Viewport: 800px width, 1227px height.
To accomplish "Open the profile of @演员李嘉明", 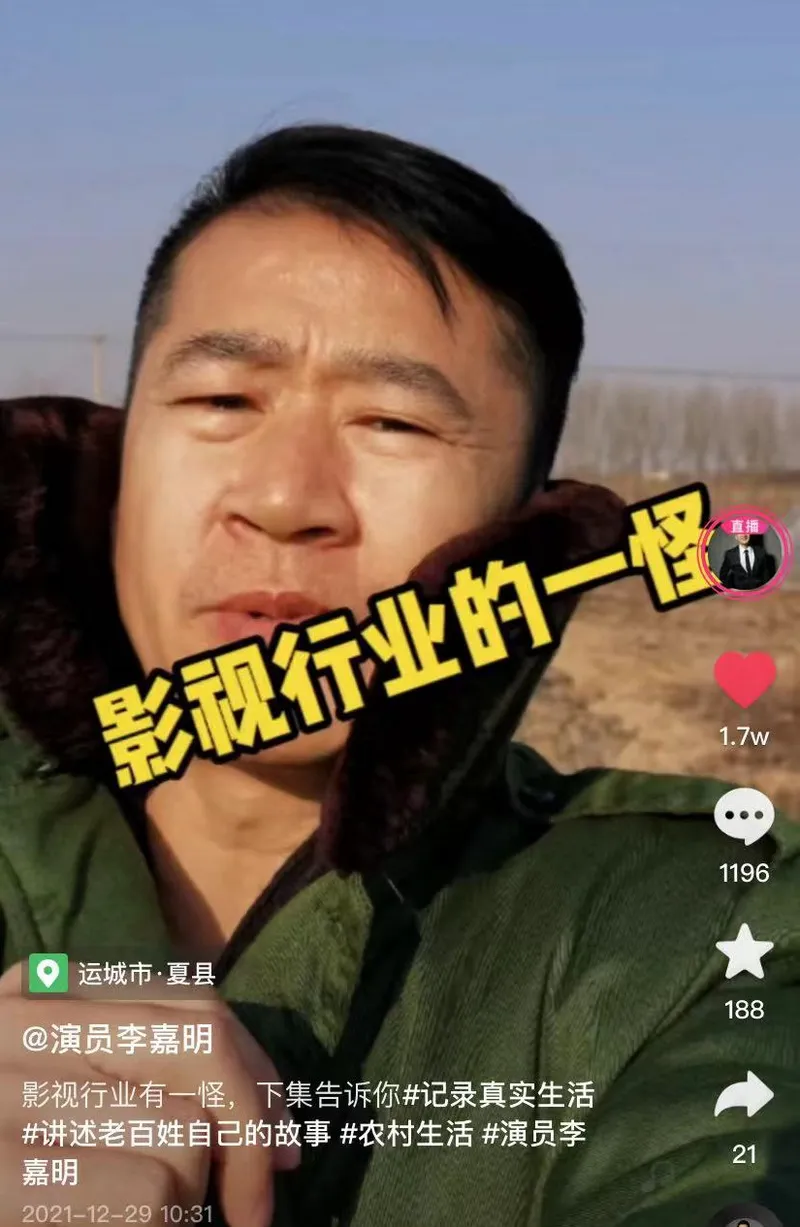I will pyautogui.click(x=118, y=1039).
